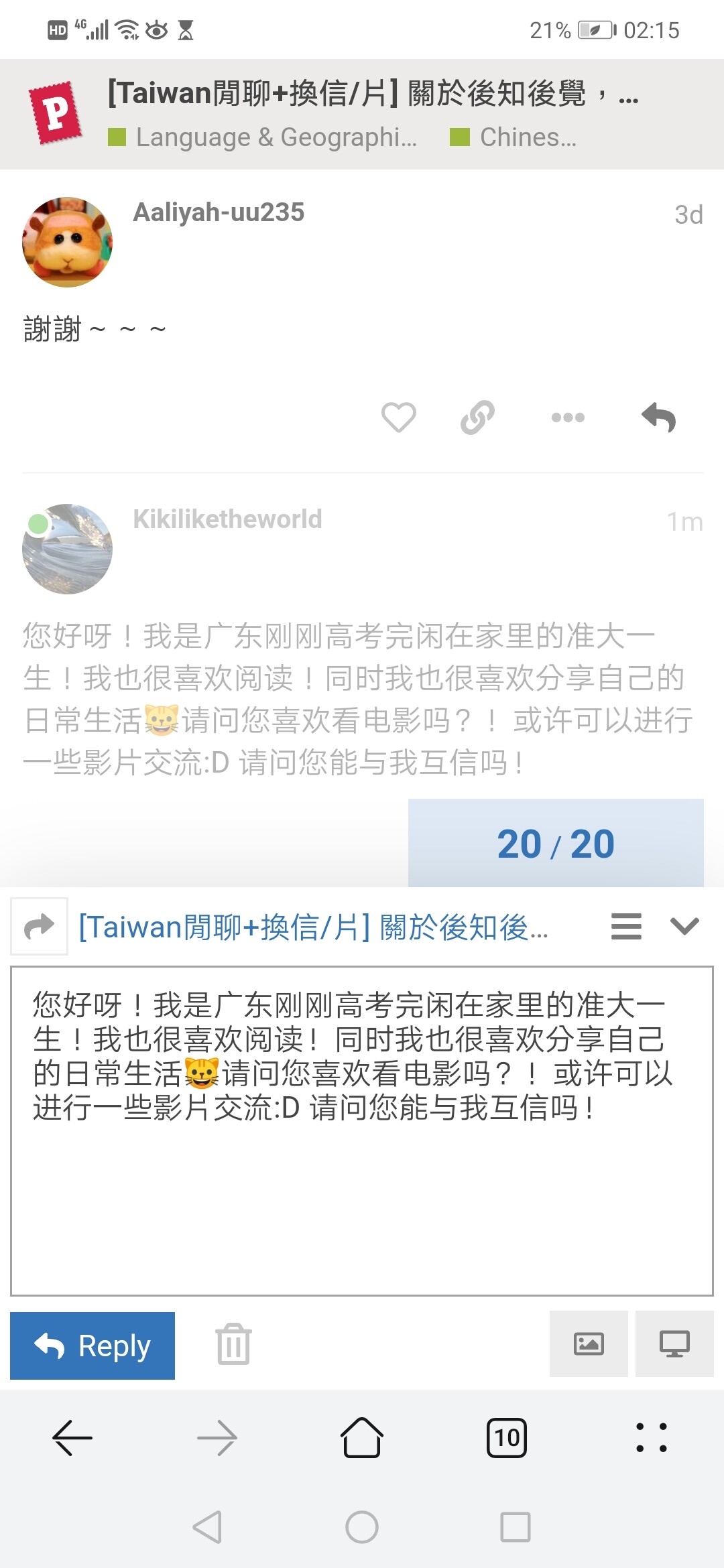
Task: Upload an image to the reply
Action: 589,1344
